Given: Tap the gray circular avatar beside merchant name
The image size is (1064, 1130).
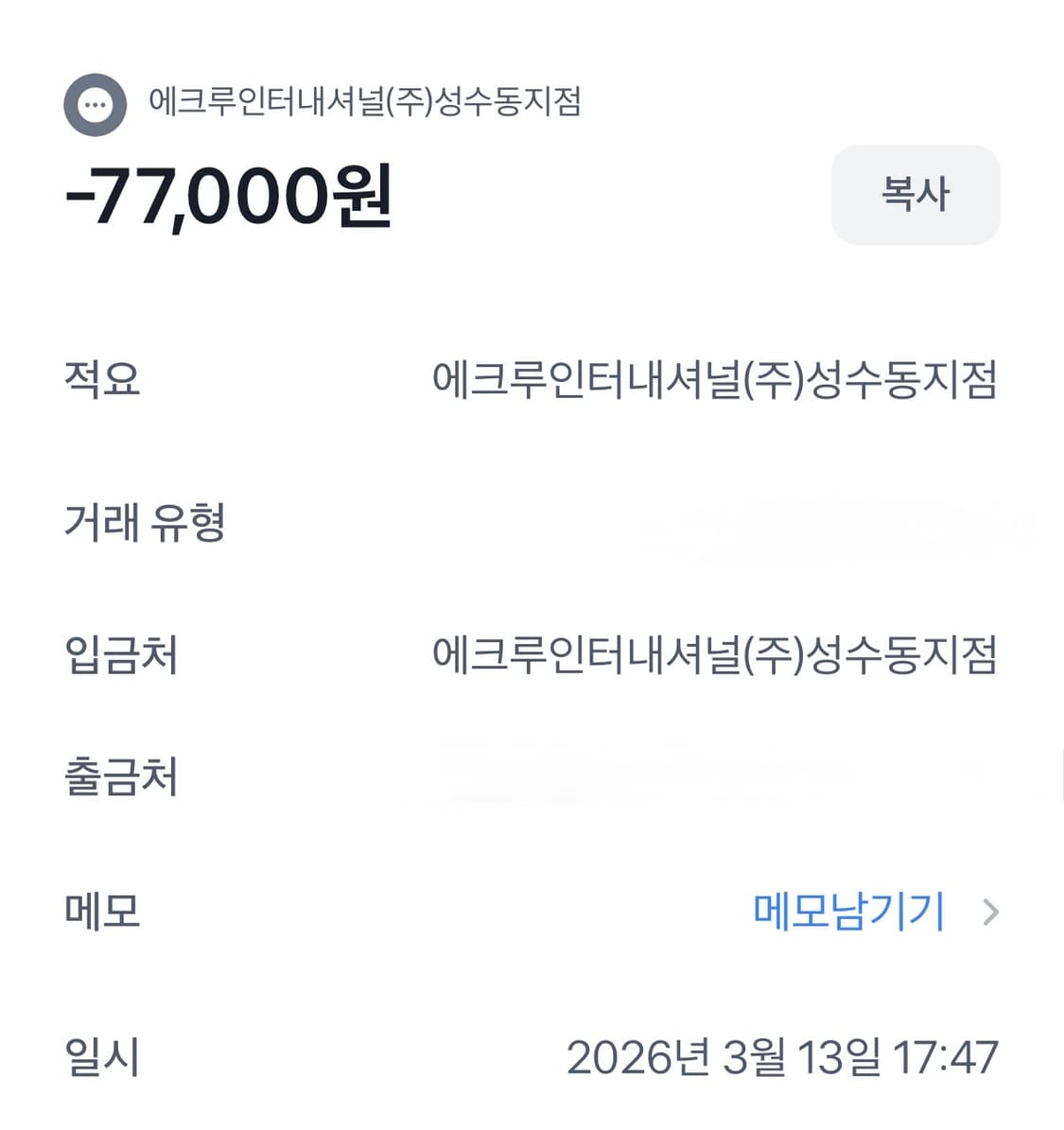Looking at the screenshot, I should pos(95,105).
